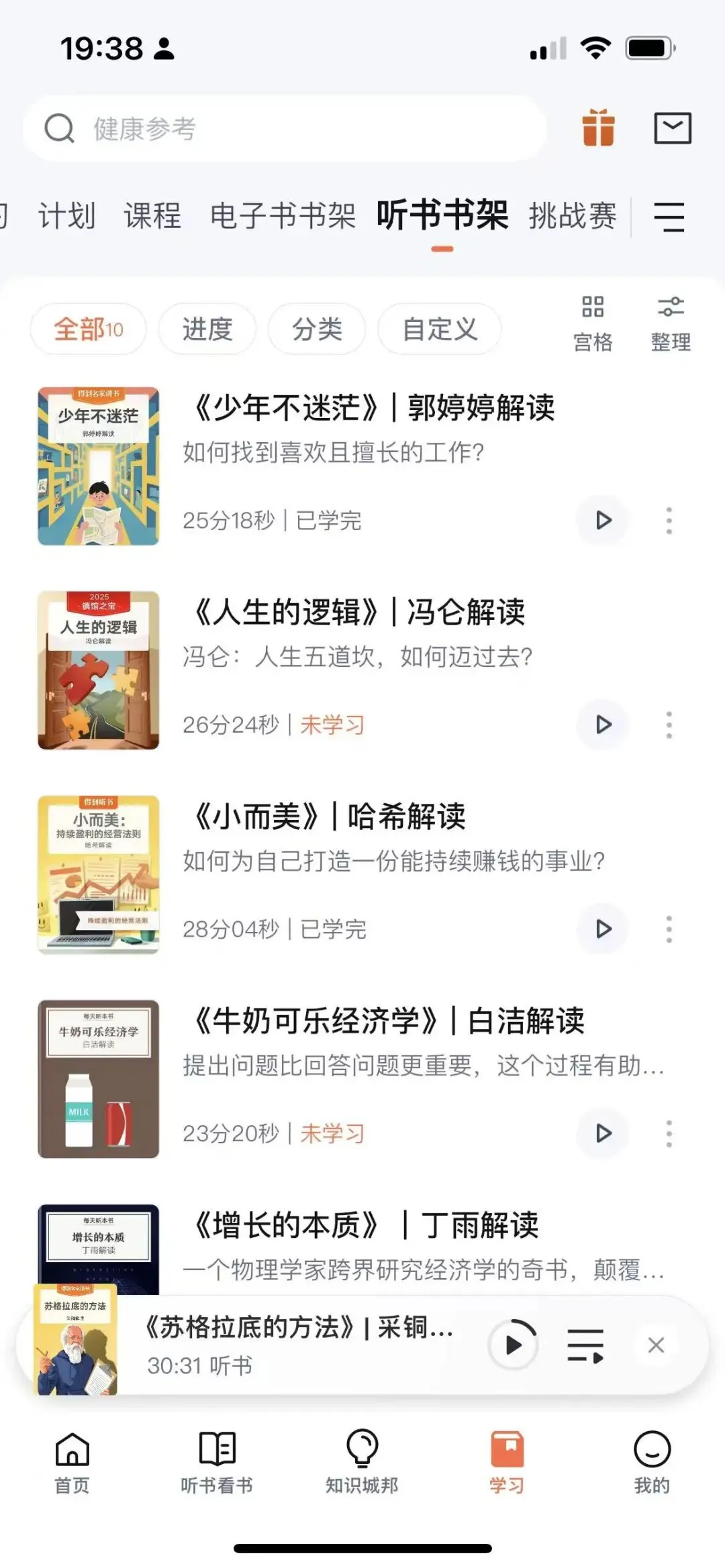
Task: Switch to the 电子书书架 tab
Action: point(283,216)
